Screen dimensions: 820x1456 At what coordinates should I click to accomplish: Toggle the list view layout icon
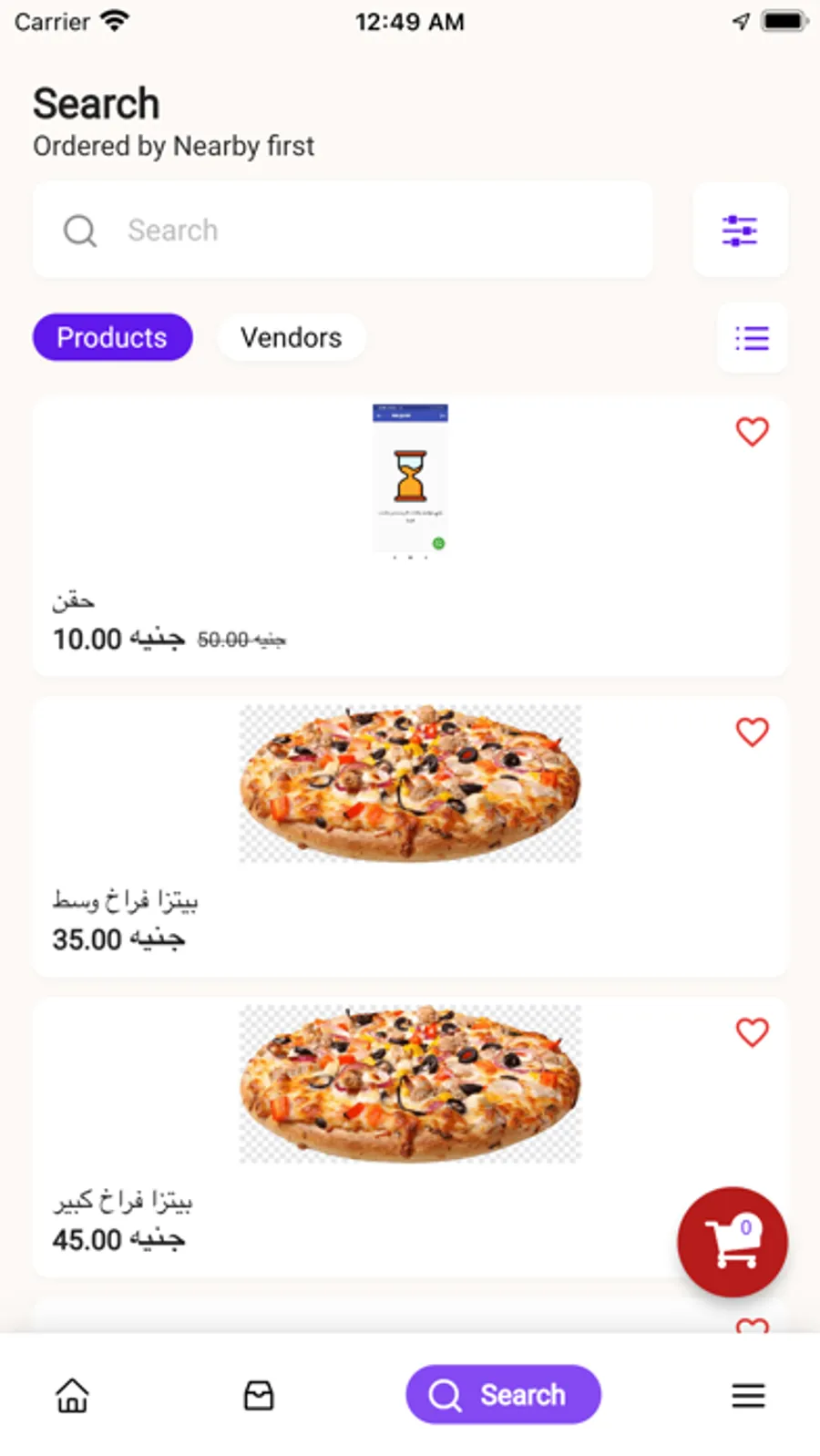point(752,338)
